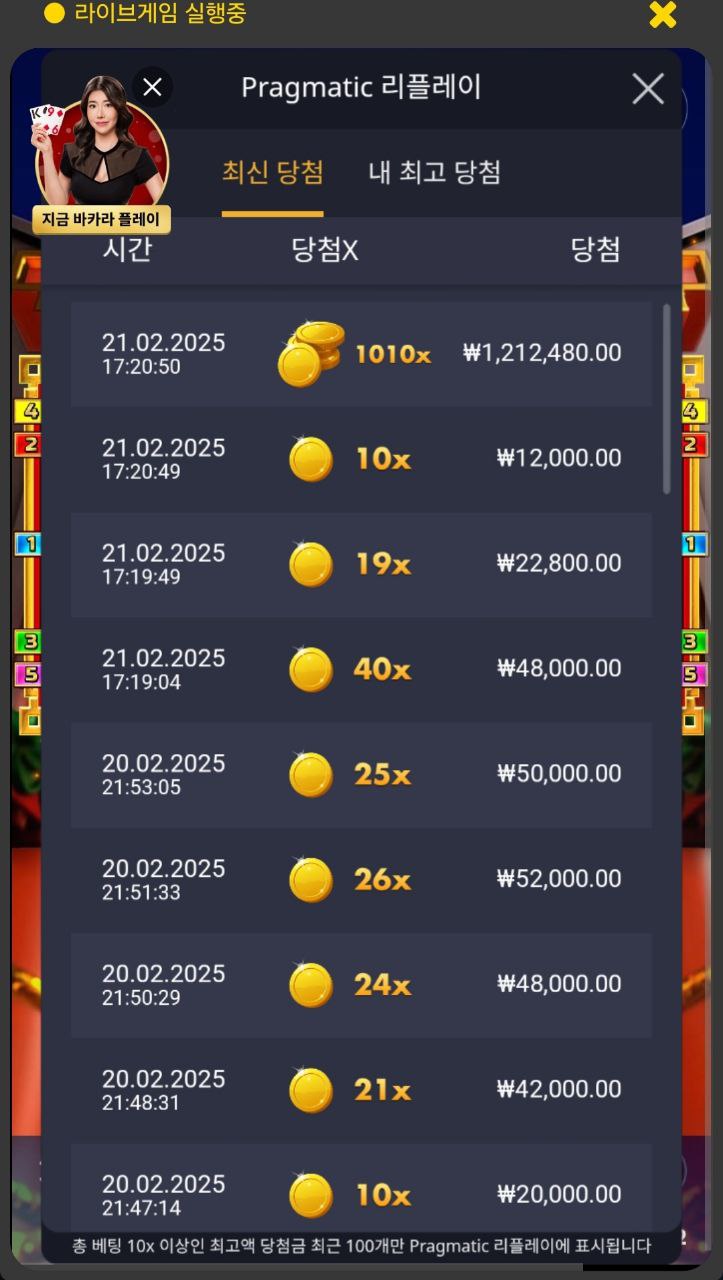
Task: Close the Pragmatic 리플레이 dialog
Action: click(648, 89)
